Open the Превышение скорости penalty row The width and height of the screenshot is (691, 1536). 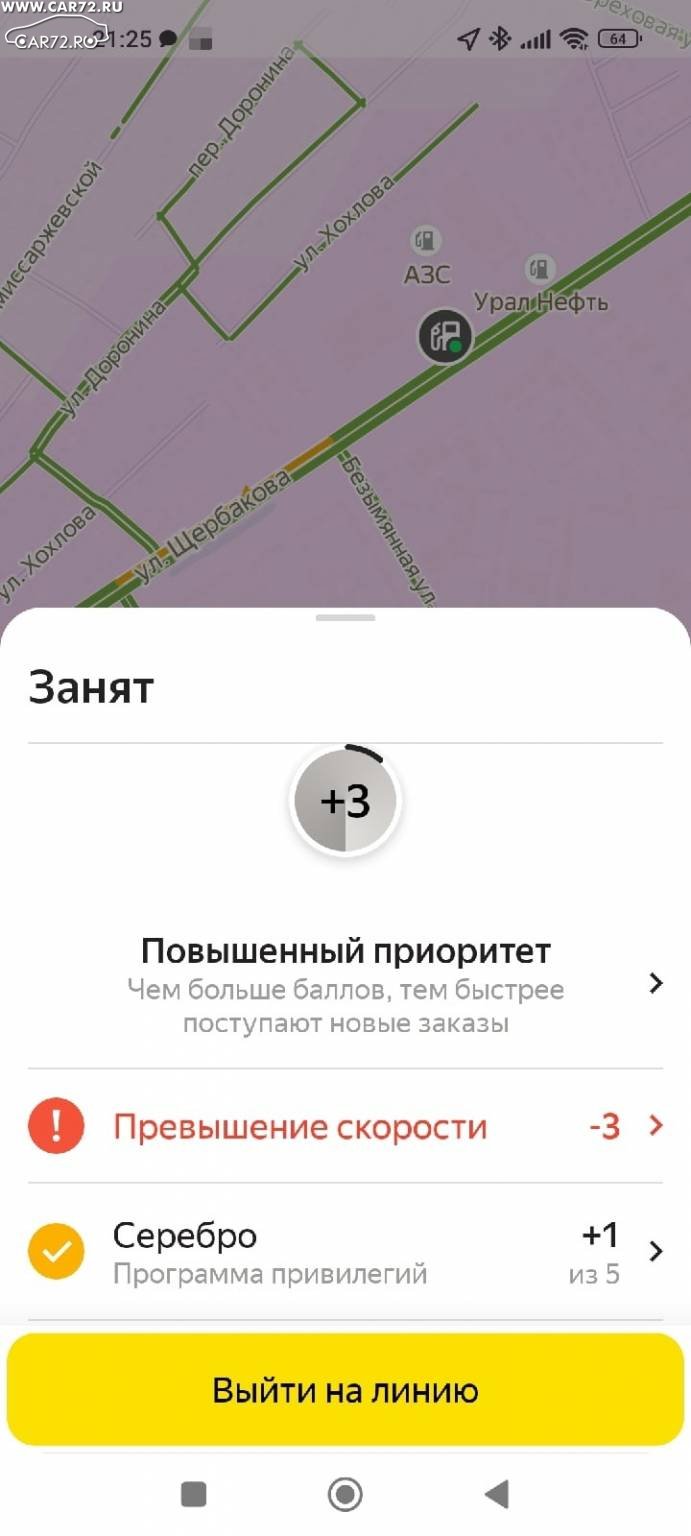pyautogui.click(x=345, y=1127)
